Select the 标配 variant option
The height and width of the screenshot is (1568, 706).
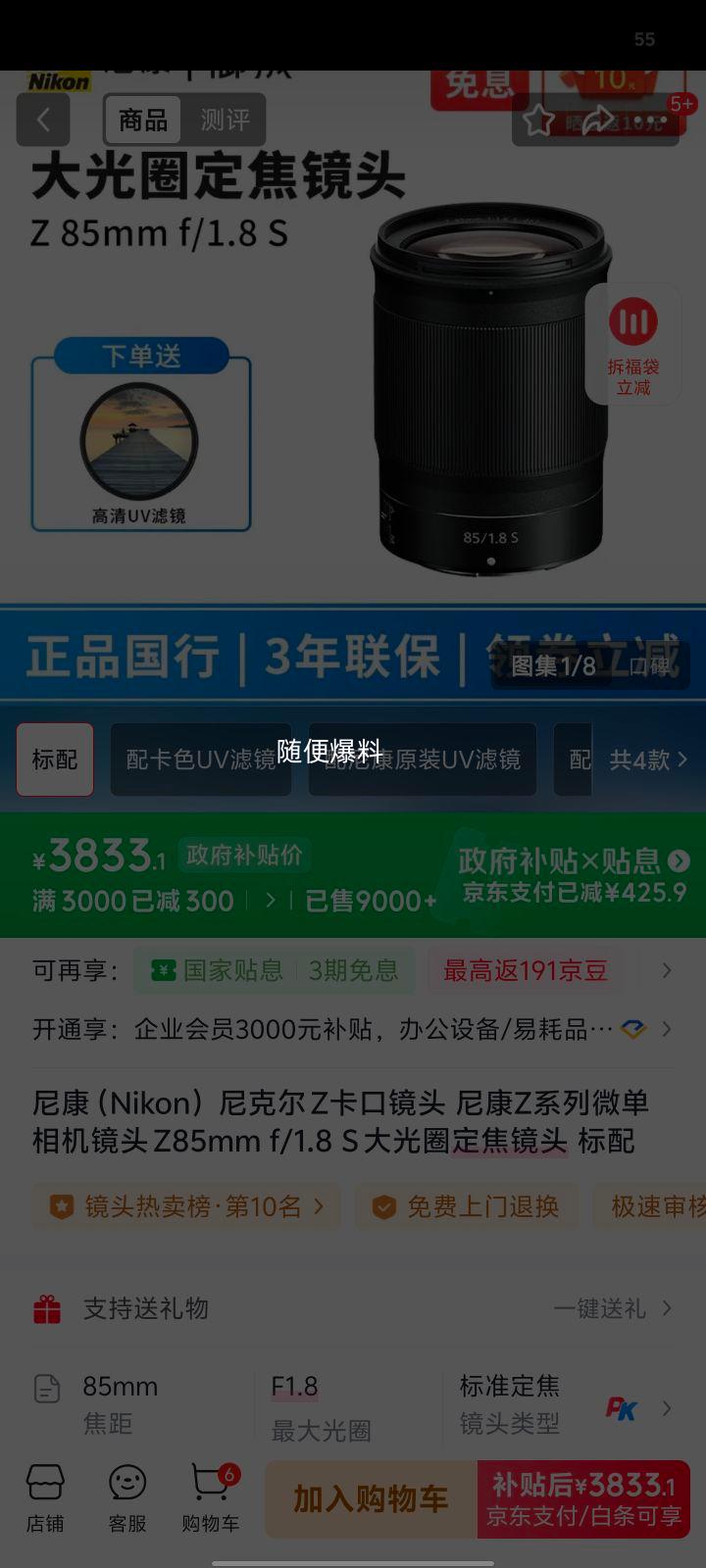[54, 760]
